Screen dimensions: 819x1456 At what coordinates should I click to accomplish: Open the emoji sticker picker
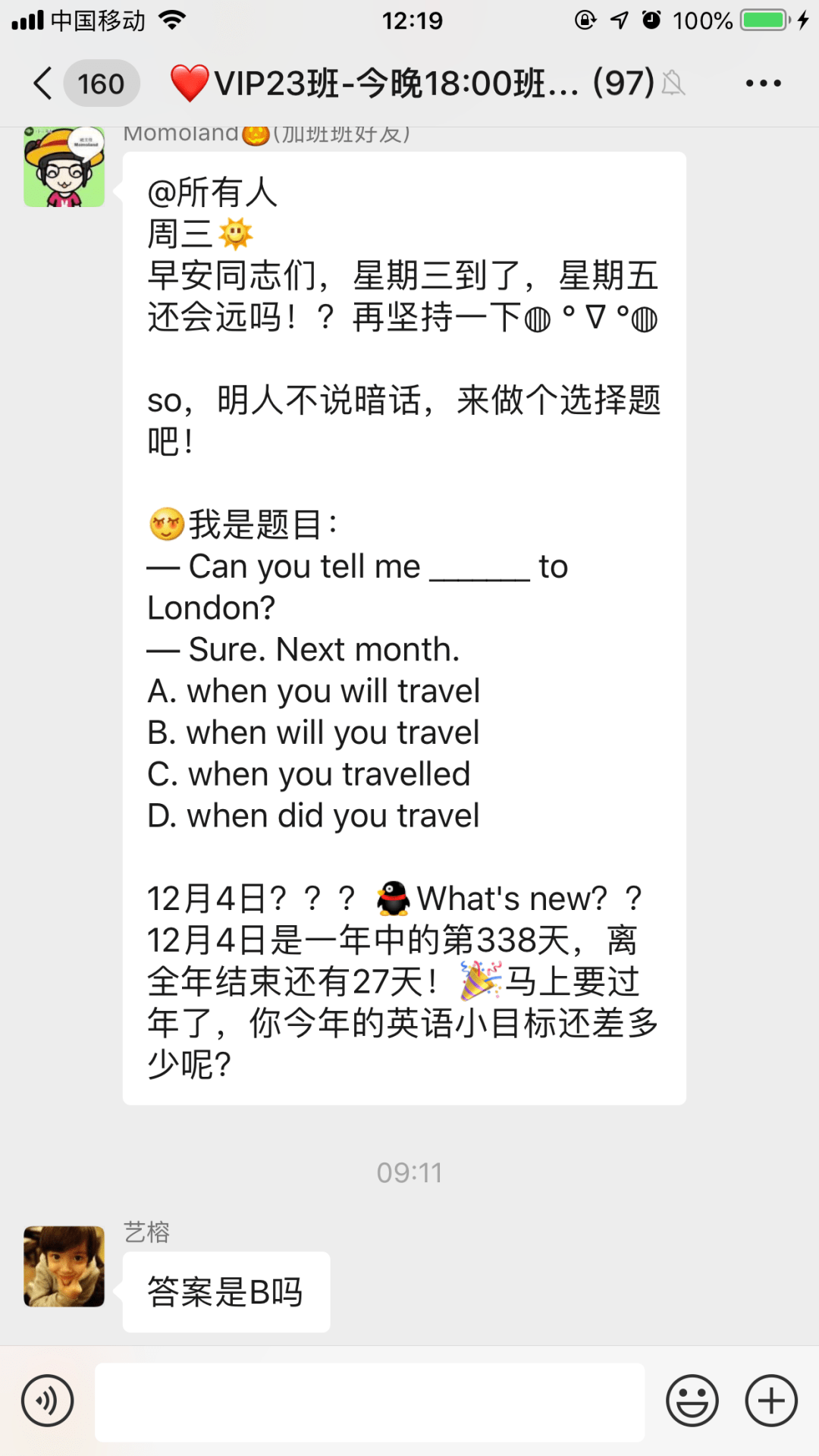pos(692,1401)
